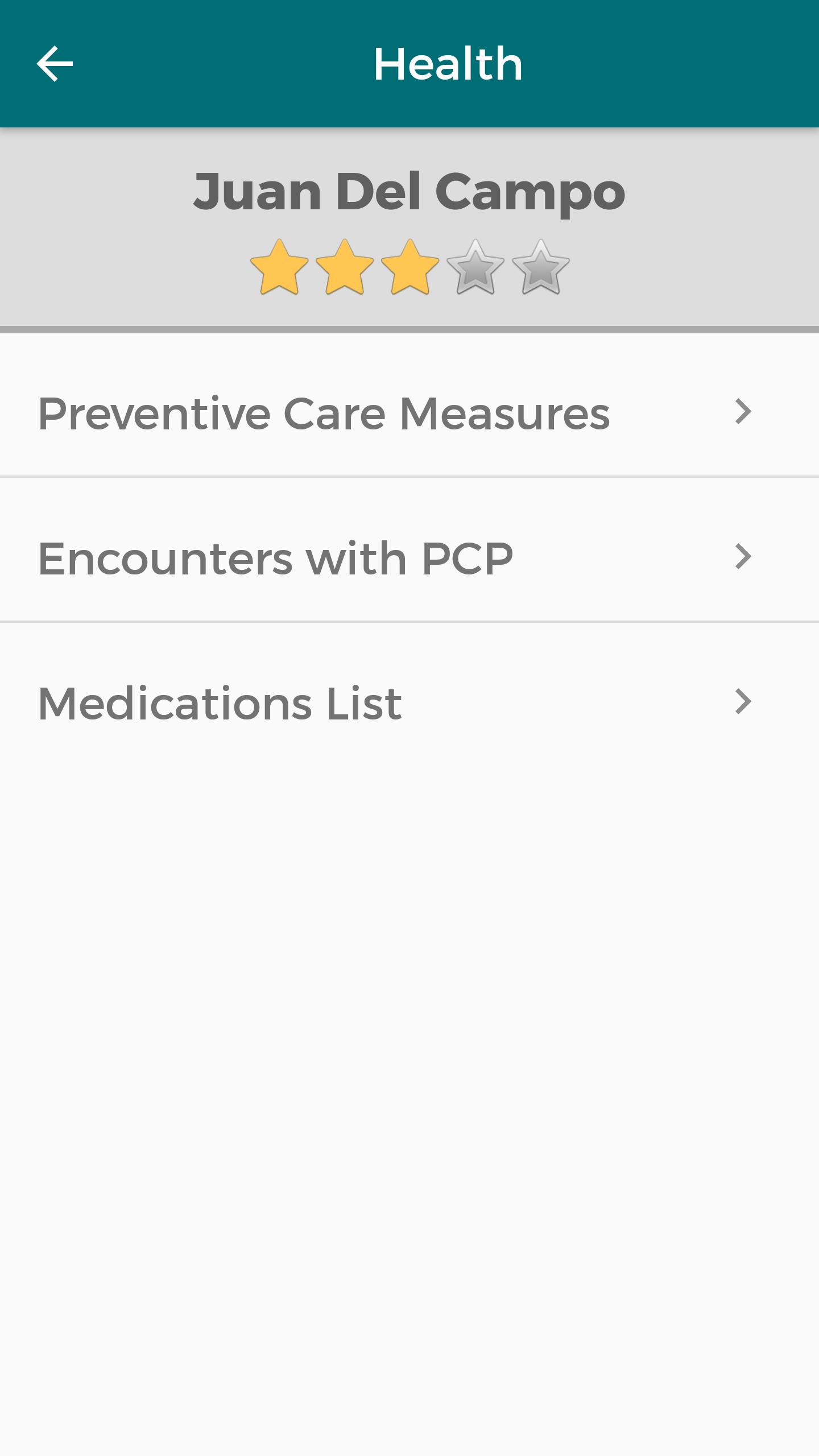Go back using the header arrow
The image size is (819, 1456).
pos(55,64)
